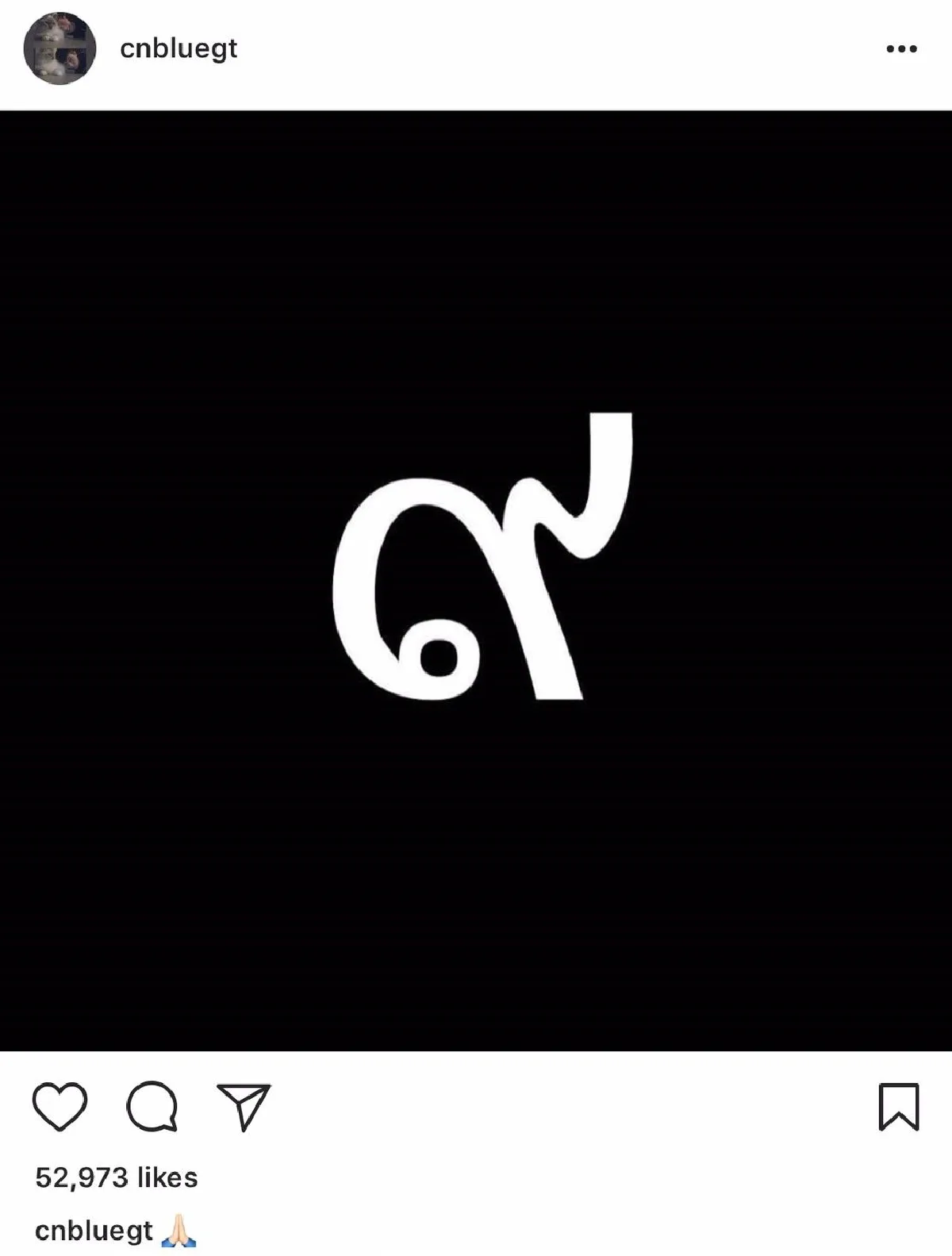View likers by clicking 52,973 likes
This screenshot has width=952, height=1256.
pos(118,1178)
